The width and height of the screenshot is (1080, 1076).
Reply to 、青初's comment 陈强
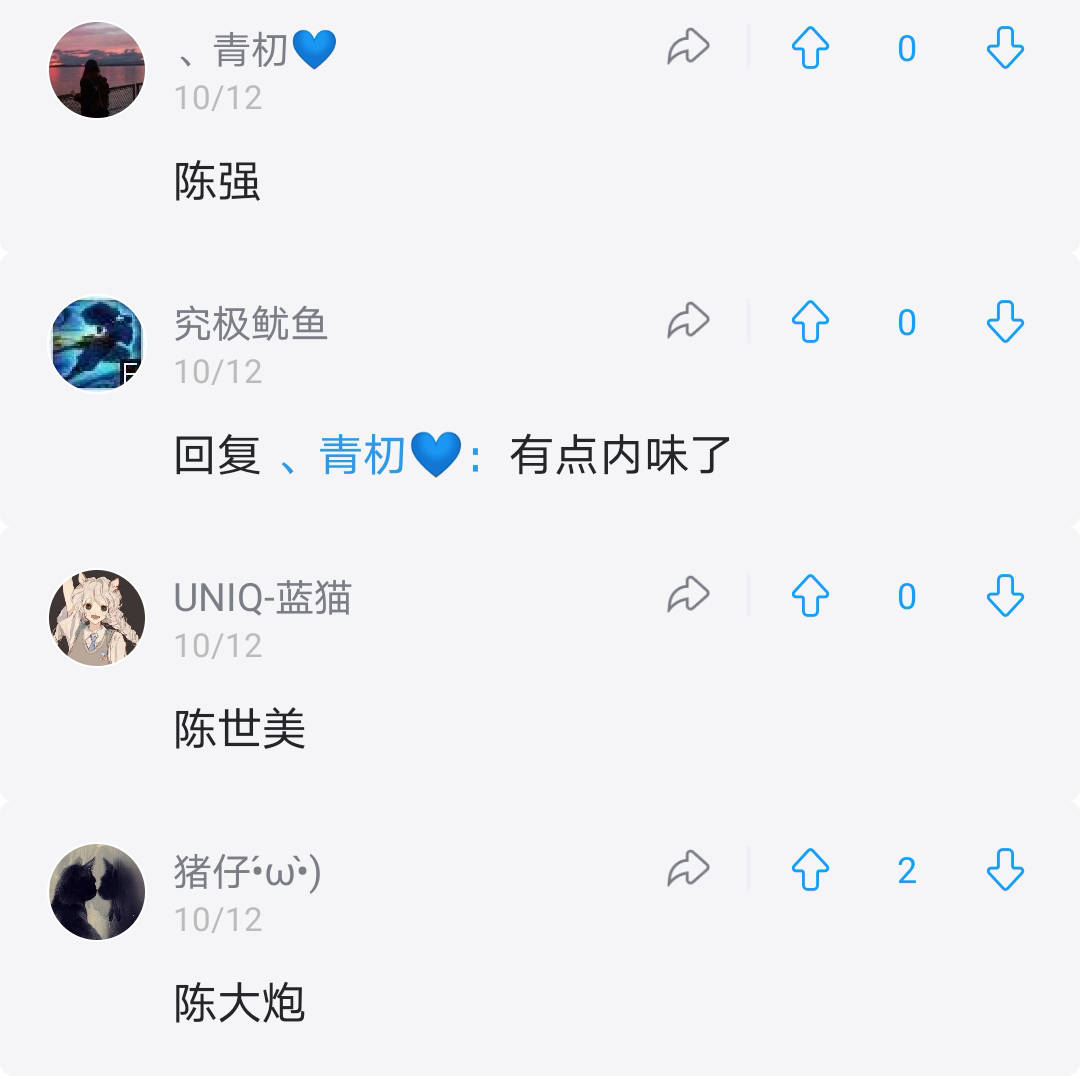coord(688,47)
